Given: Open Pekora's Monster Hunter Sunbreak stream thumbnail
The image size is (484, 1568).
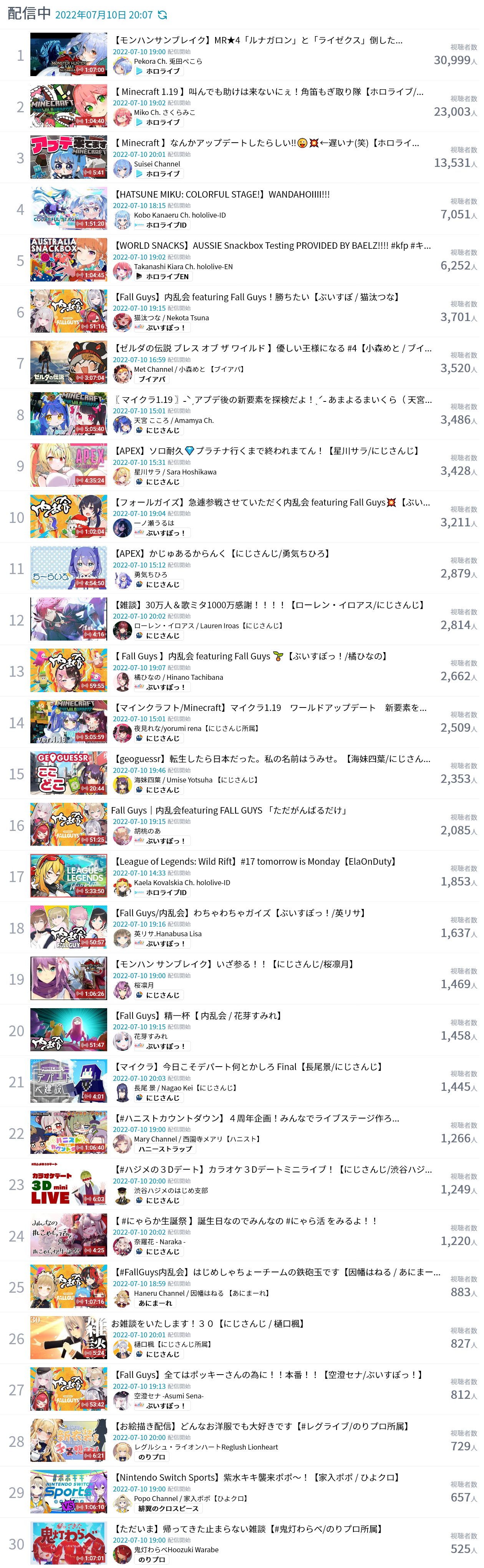Looking at the screenshot, I should [x=68, y=55].
